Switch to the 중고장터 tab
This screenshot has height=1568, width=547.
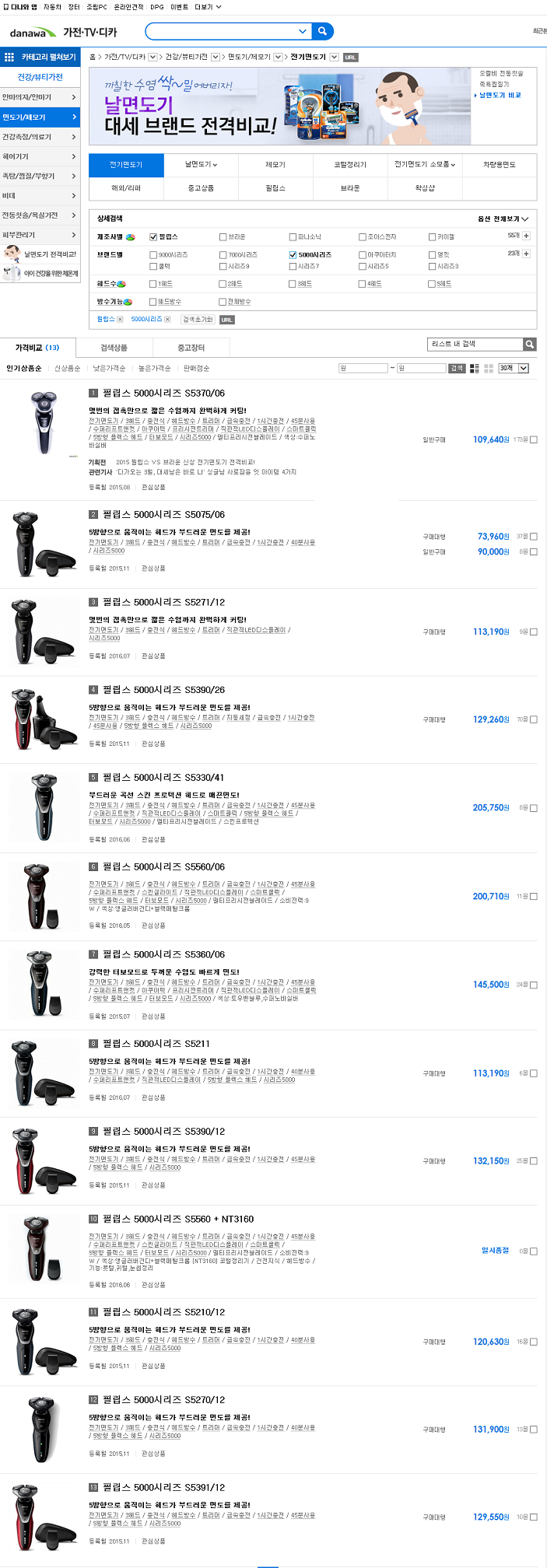[191, 348]
